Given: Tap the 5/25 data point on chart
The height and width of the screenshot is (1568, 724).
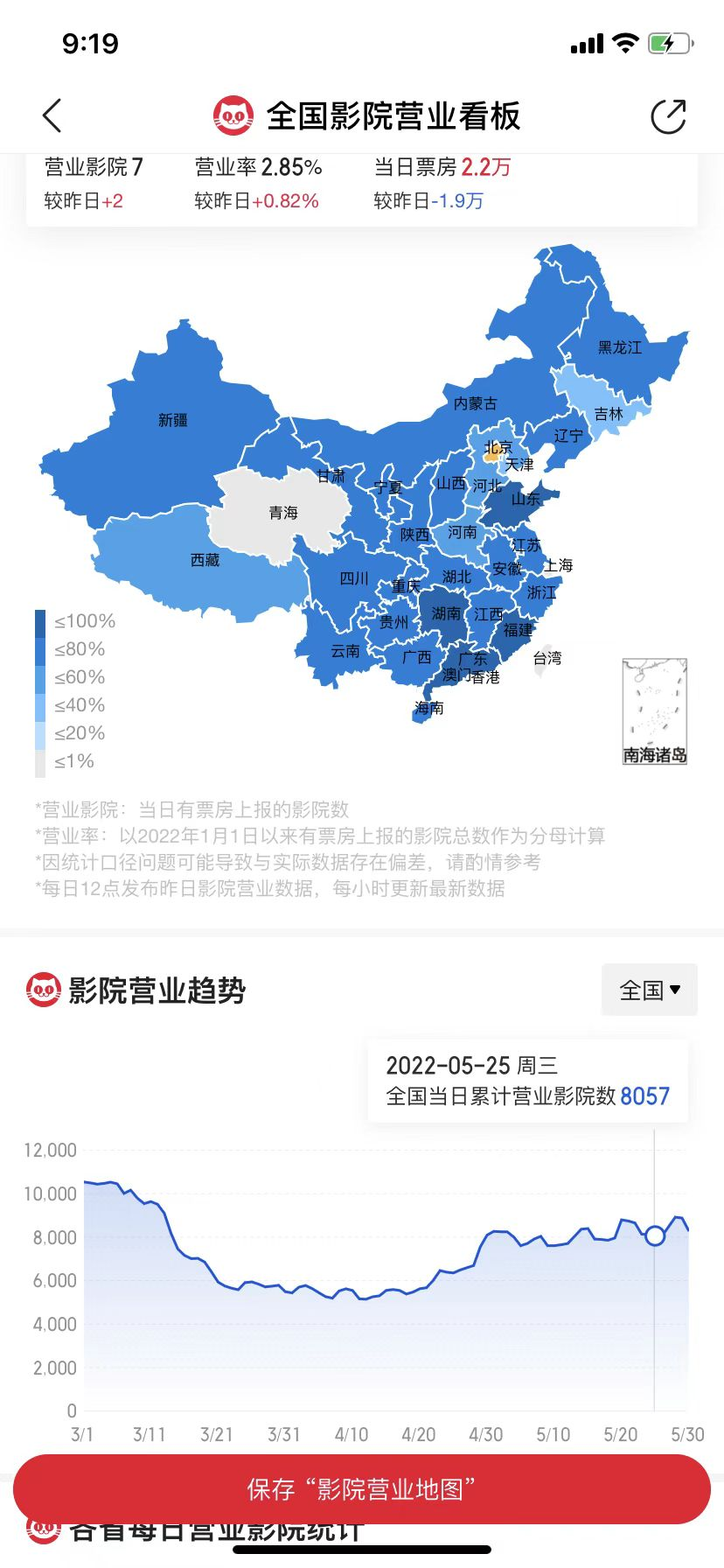Looking at the screenshot, I should coord(655,1235).
